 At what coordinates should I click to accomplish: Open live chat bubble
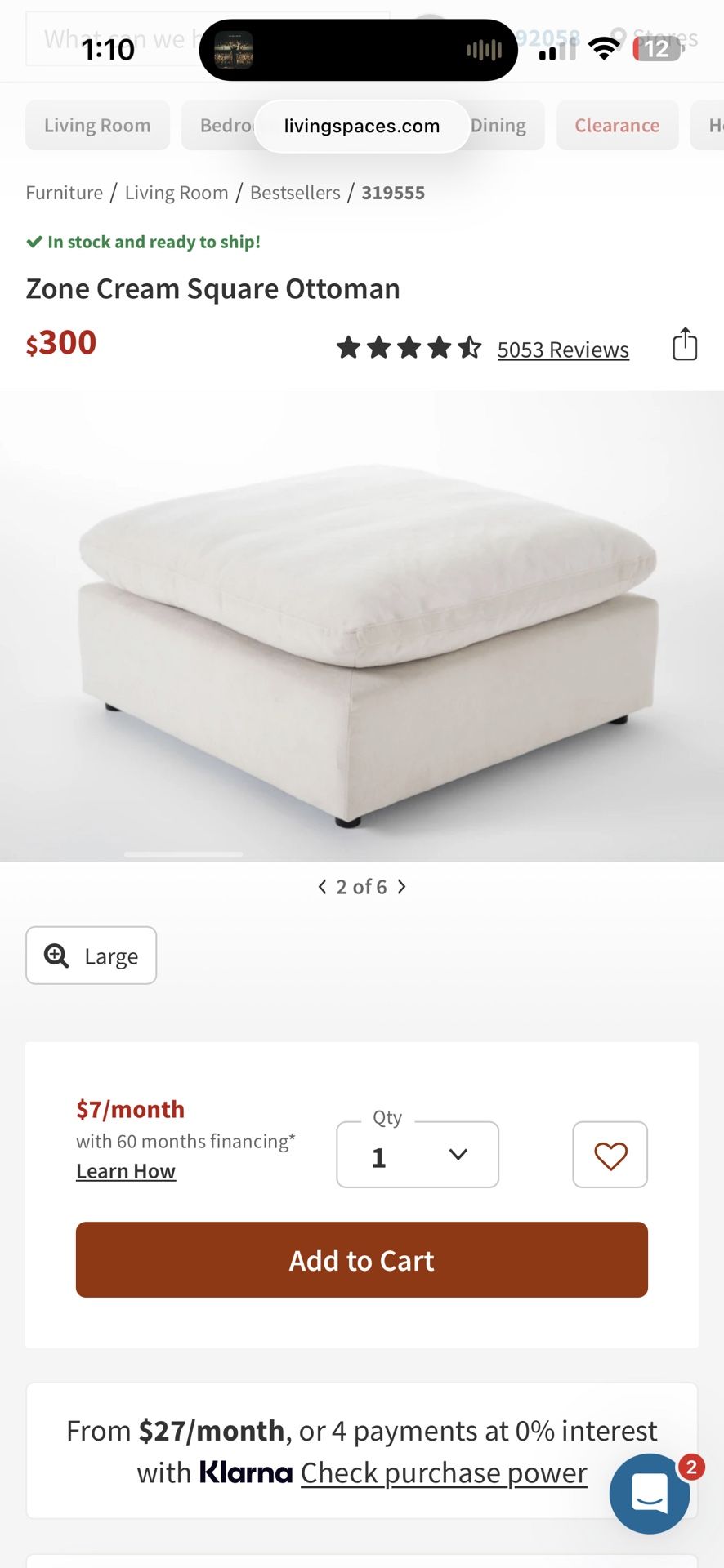[649, 1494]
